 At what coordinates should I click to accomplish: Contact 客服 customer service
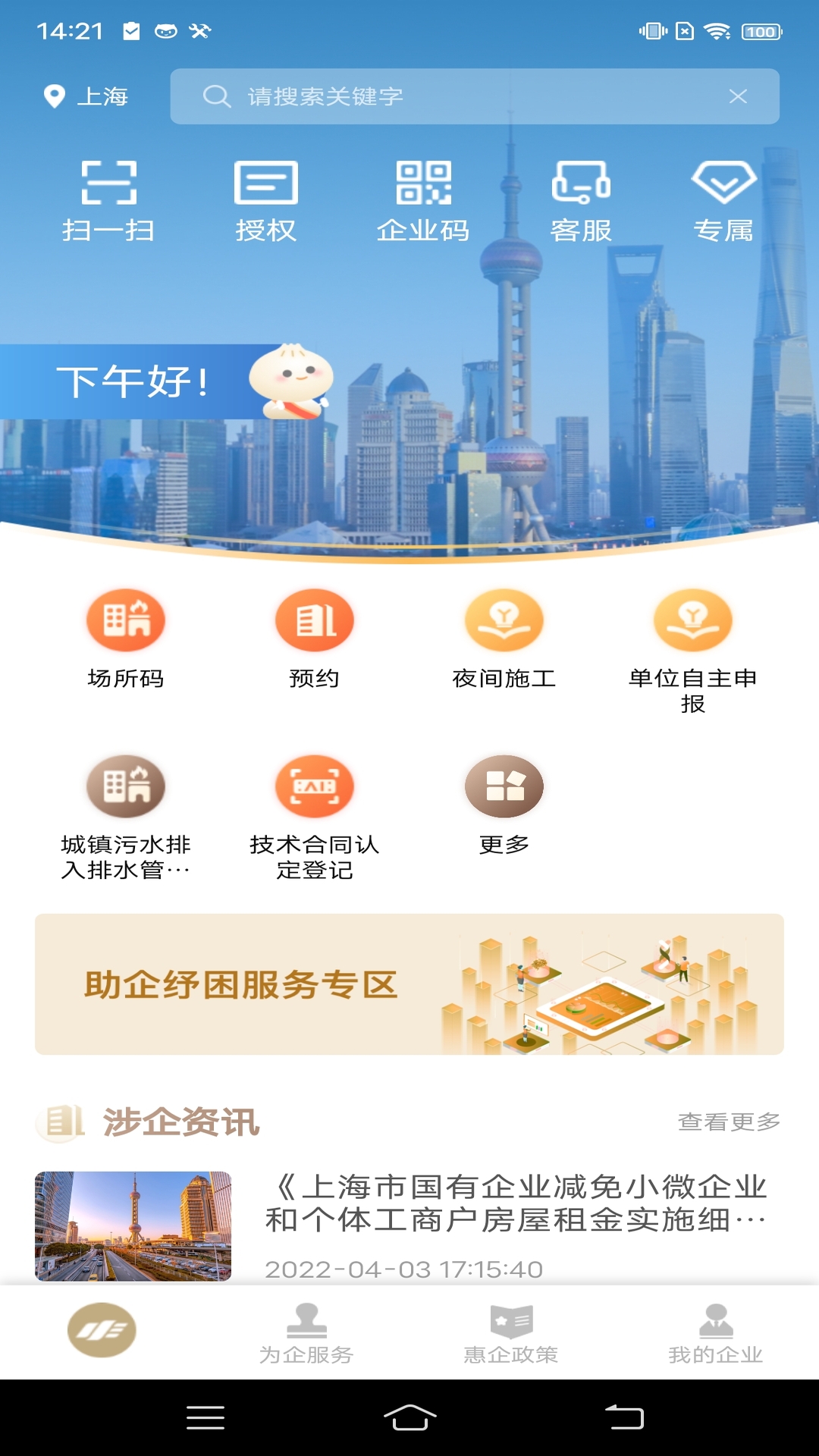click(581, 201)
